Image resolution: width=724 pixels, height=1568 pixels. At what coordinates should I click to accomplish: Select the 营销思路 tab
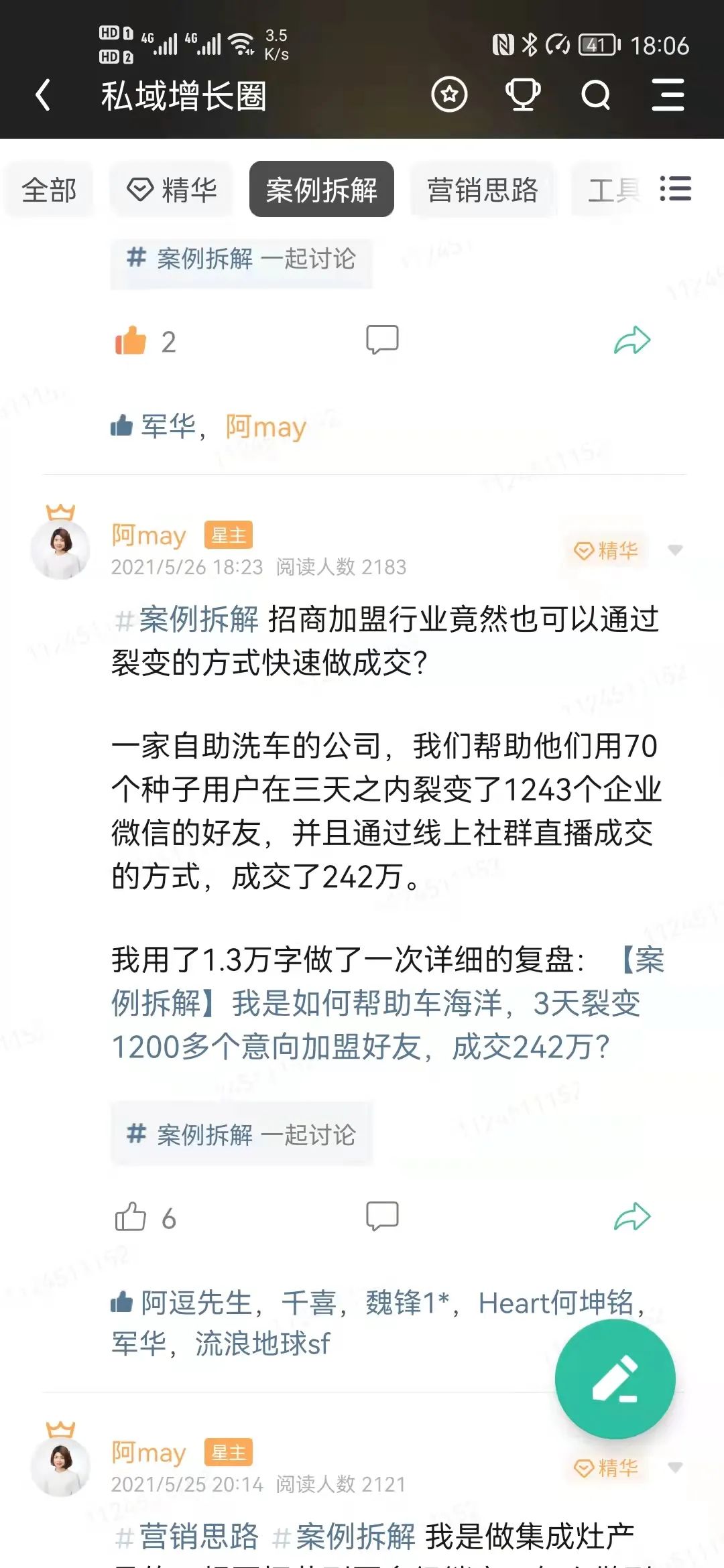pos(483,190)
